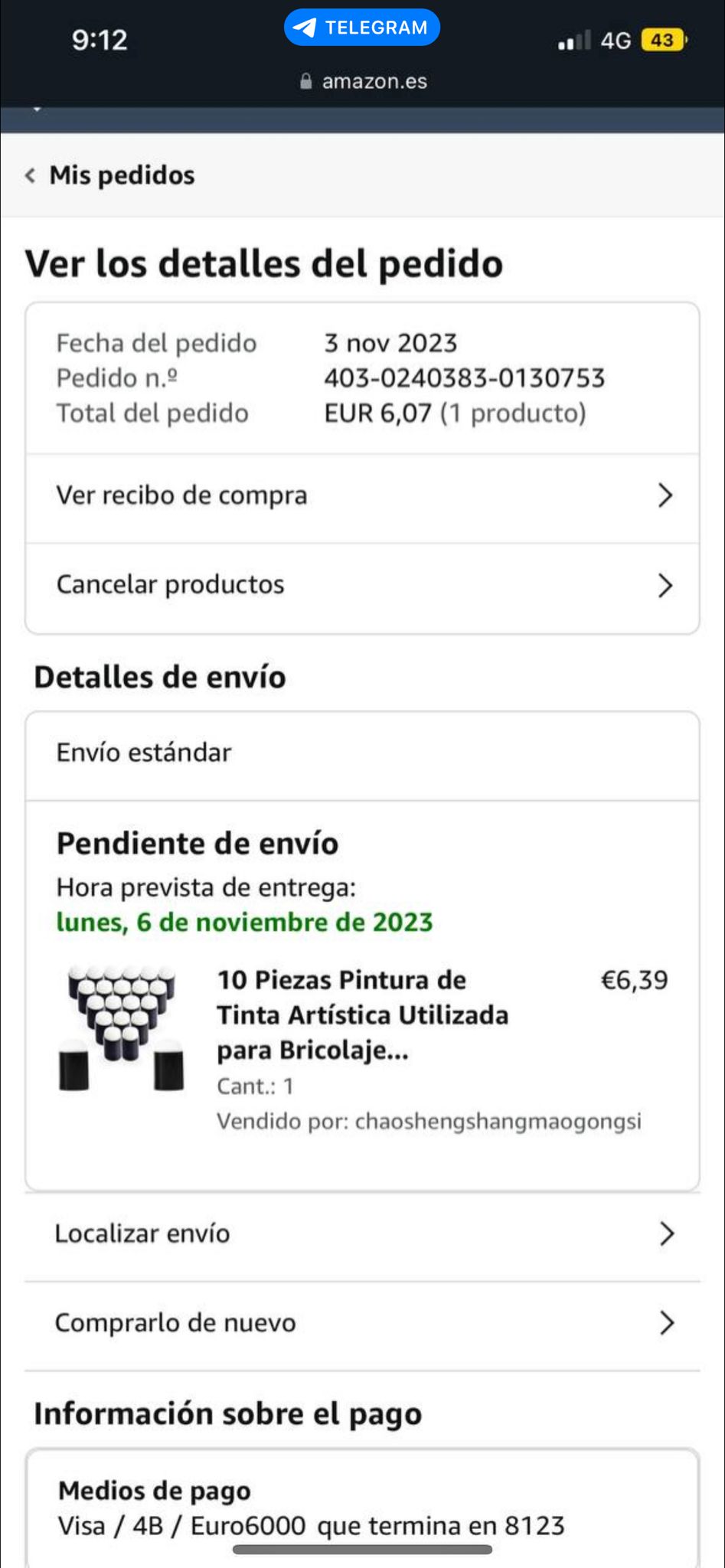The width and height of the screenshot is (725, 1568).
Task: Open Localizar envío to track shipment
Action: pyautogui.click(x=362, y=1233)
